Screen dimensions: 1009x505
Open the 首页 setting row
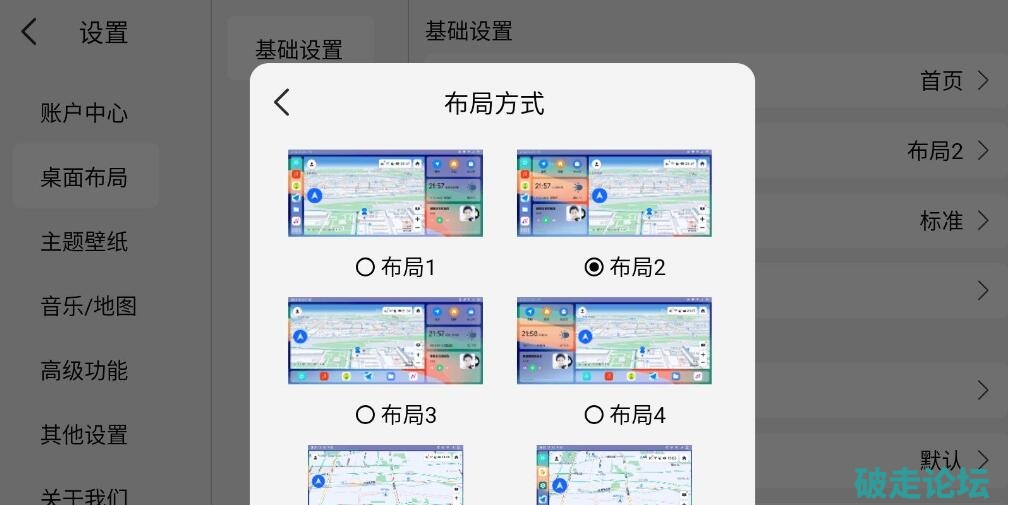pos(953,81)
